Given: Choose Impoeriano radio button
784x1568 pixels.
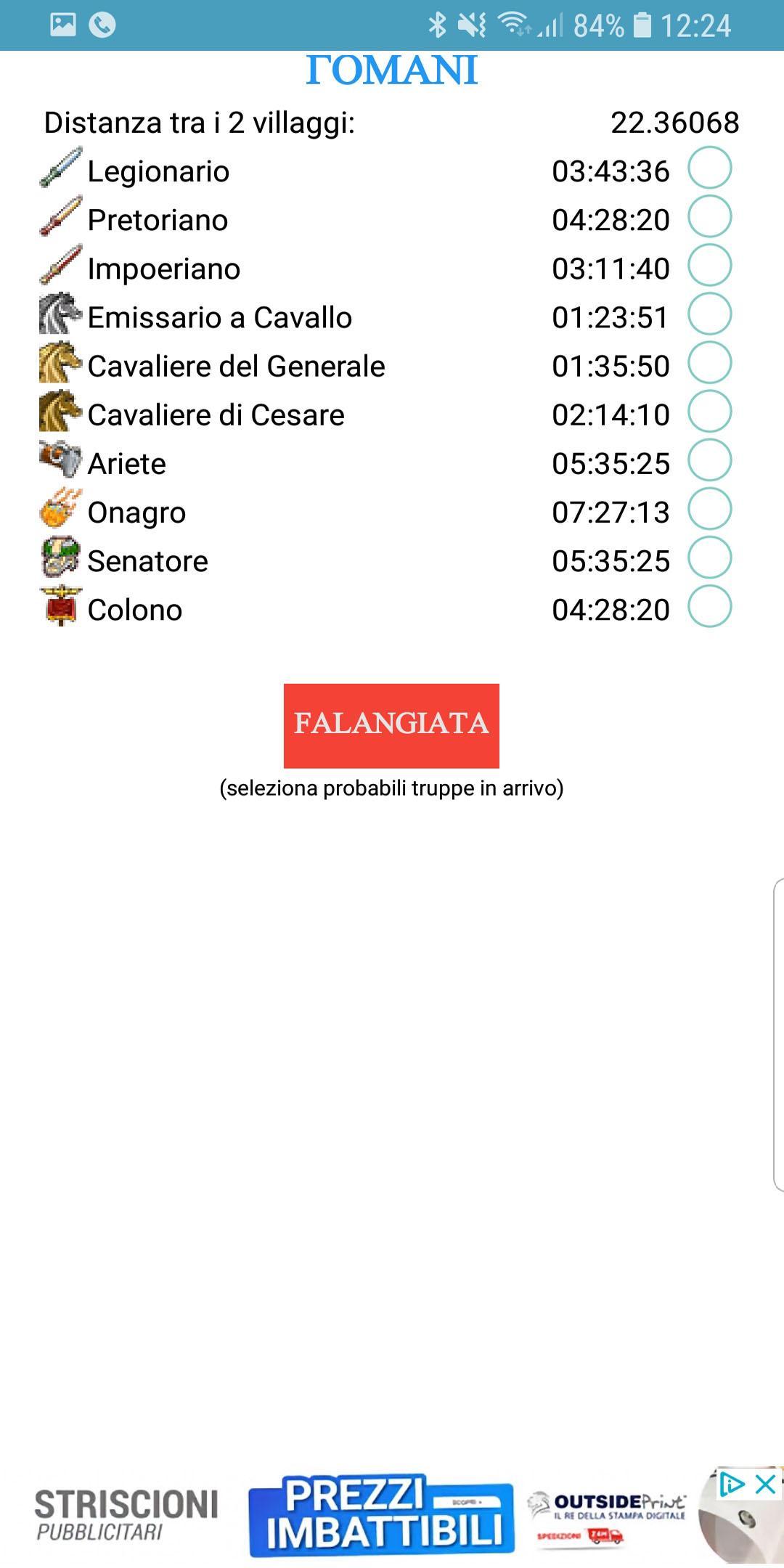Looking at the screenshot, I should coord(709,266).
